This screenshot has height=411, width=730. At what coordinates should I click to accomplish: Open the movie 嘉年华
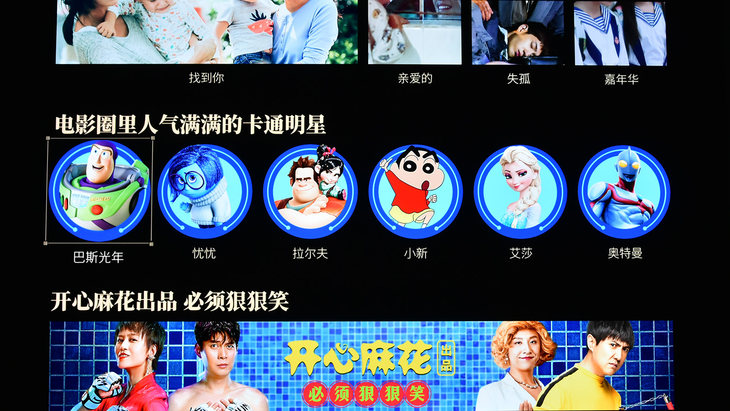pyautogui.click(x=620, y=32)
